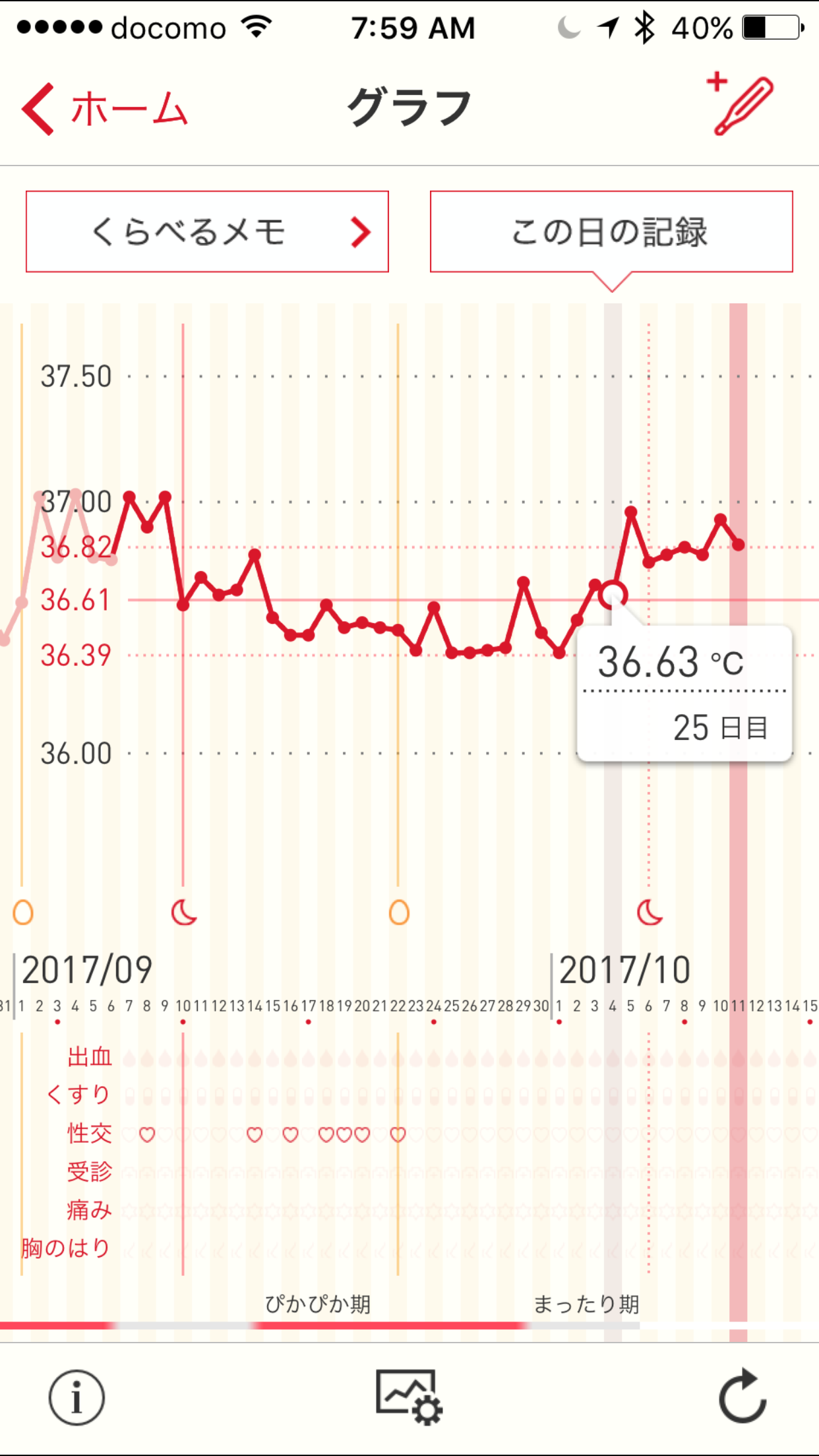
Task: Open くらべるメモ
Action: point(207,231)
